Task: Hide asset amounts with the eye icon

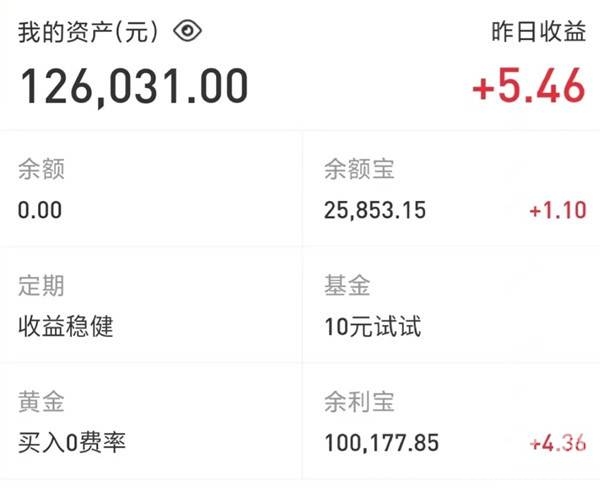Action: click(x=188, y=31)
